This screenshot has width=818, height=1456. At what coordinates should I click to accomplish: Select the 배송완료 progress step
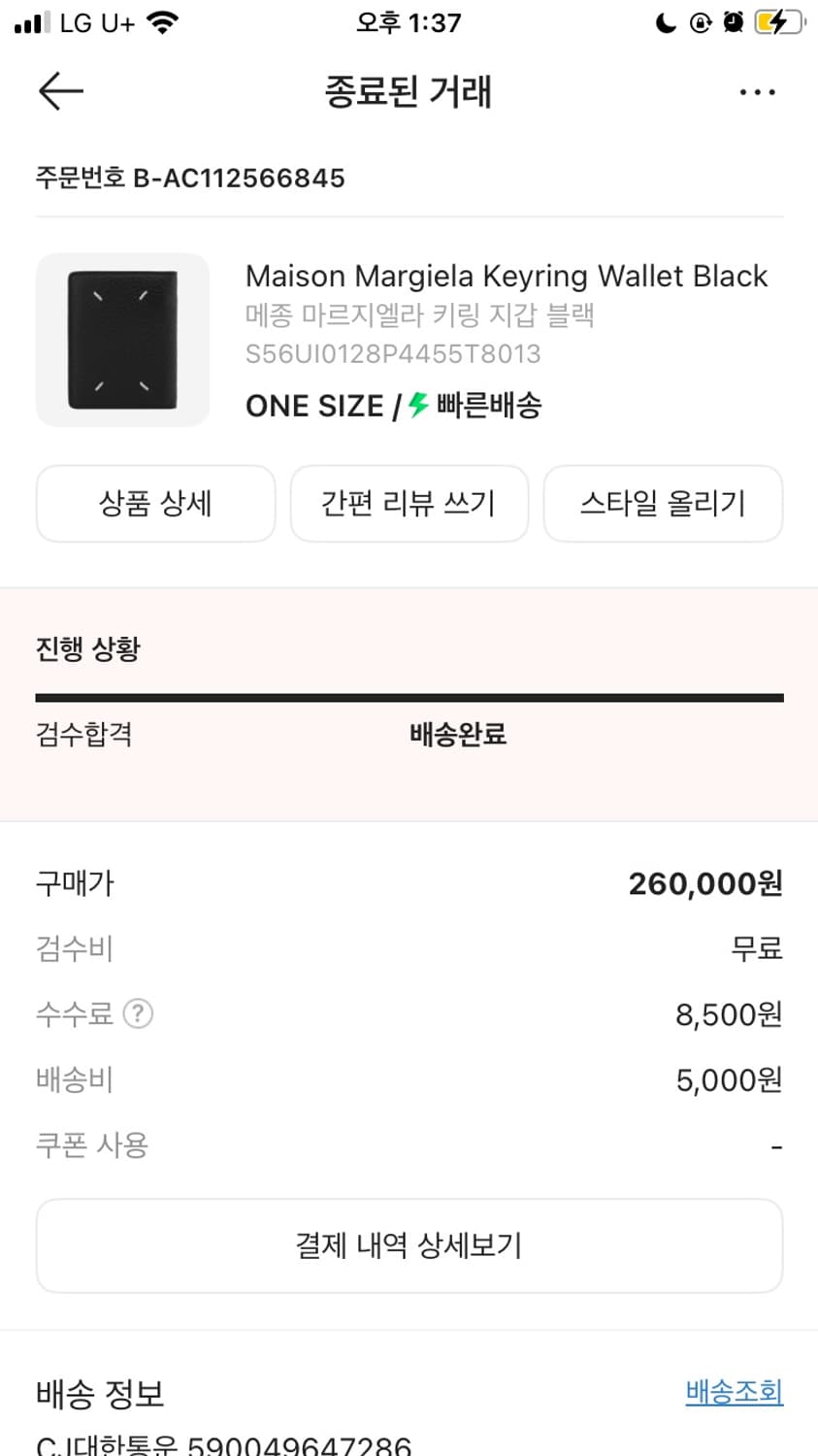[x=458, y=735]
